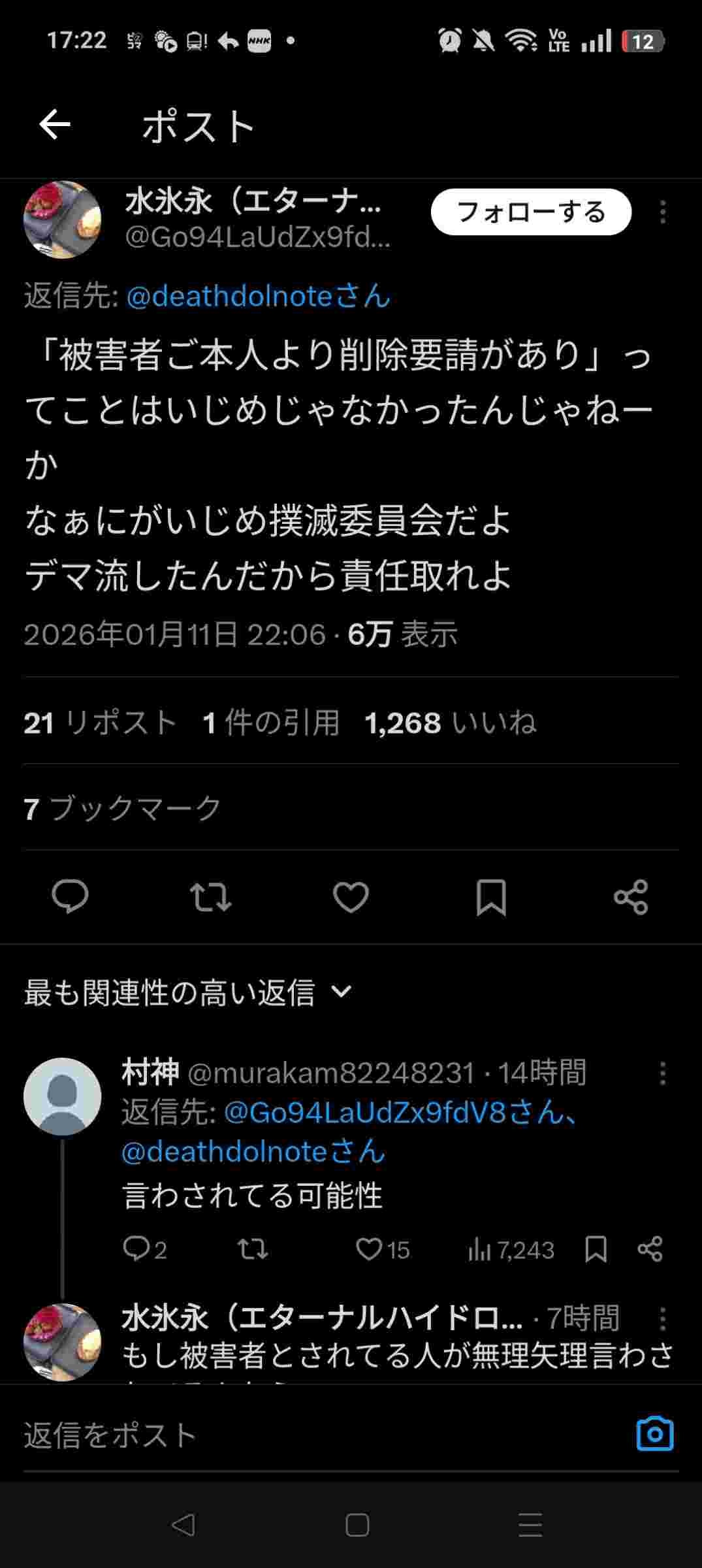Reply to the main post
The width and height of the screenshot is (702, 1568).
click(x=70, y=896)
